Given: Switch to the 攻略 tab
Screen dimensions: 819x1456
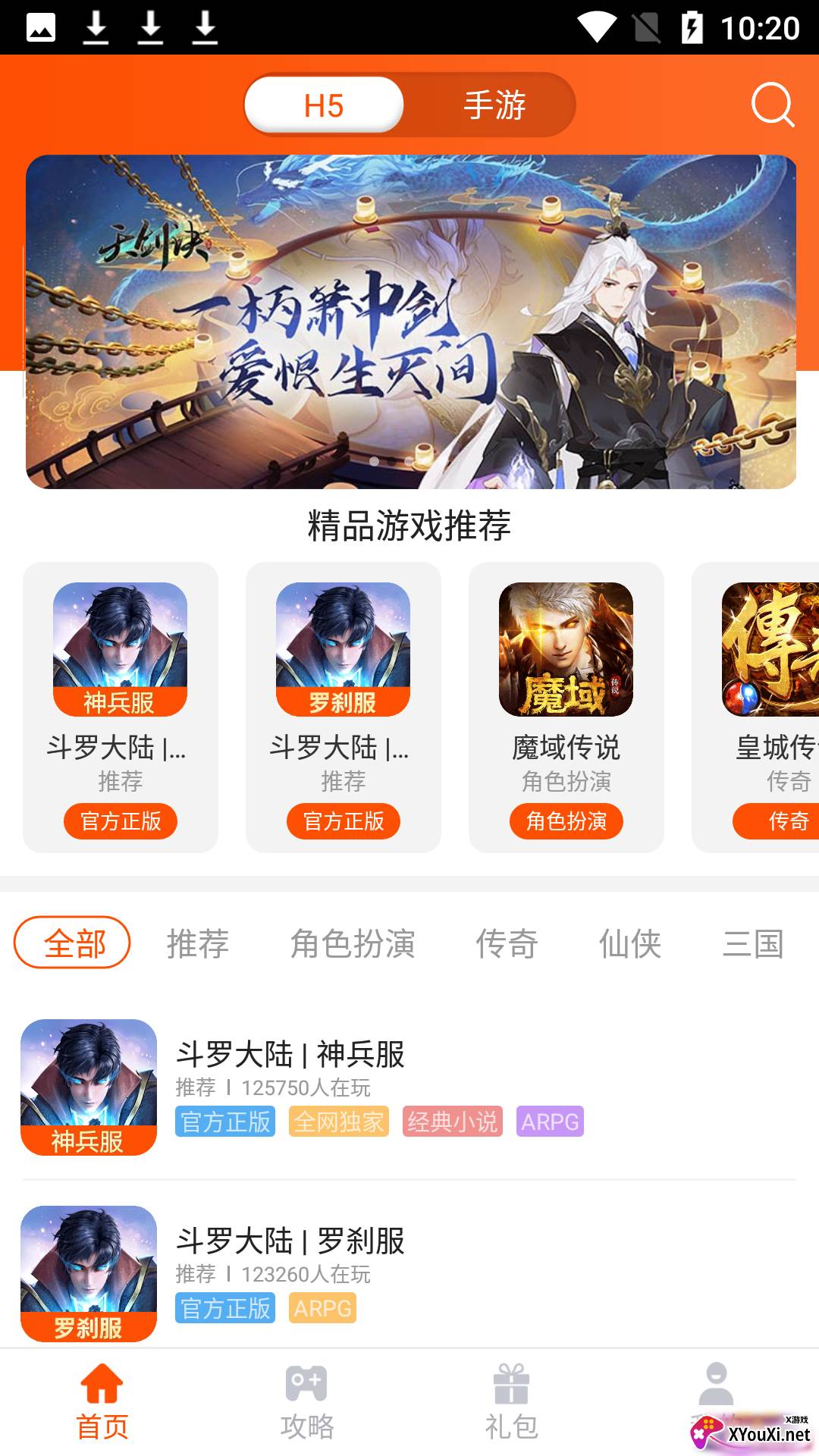Looking at the screenshot, I should 307,1401.
